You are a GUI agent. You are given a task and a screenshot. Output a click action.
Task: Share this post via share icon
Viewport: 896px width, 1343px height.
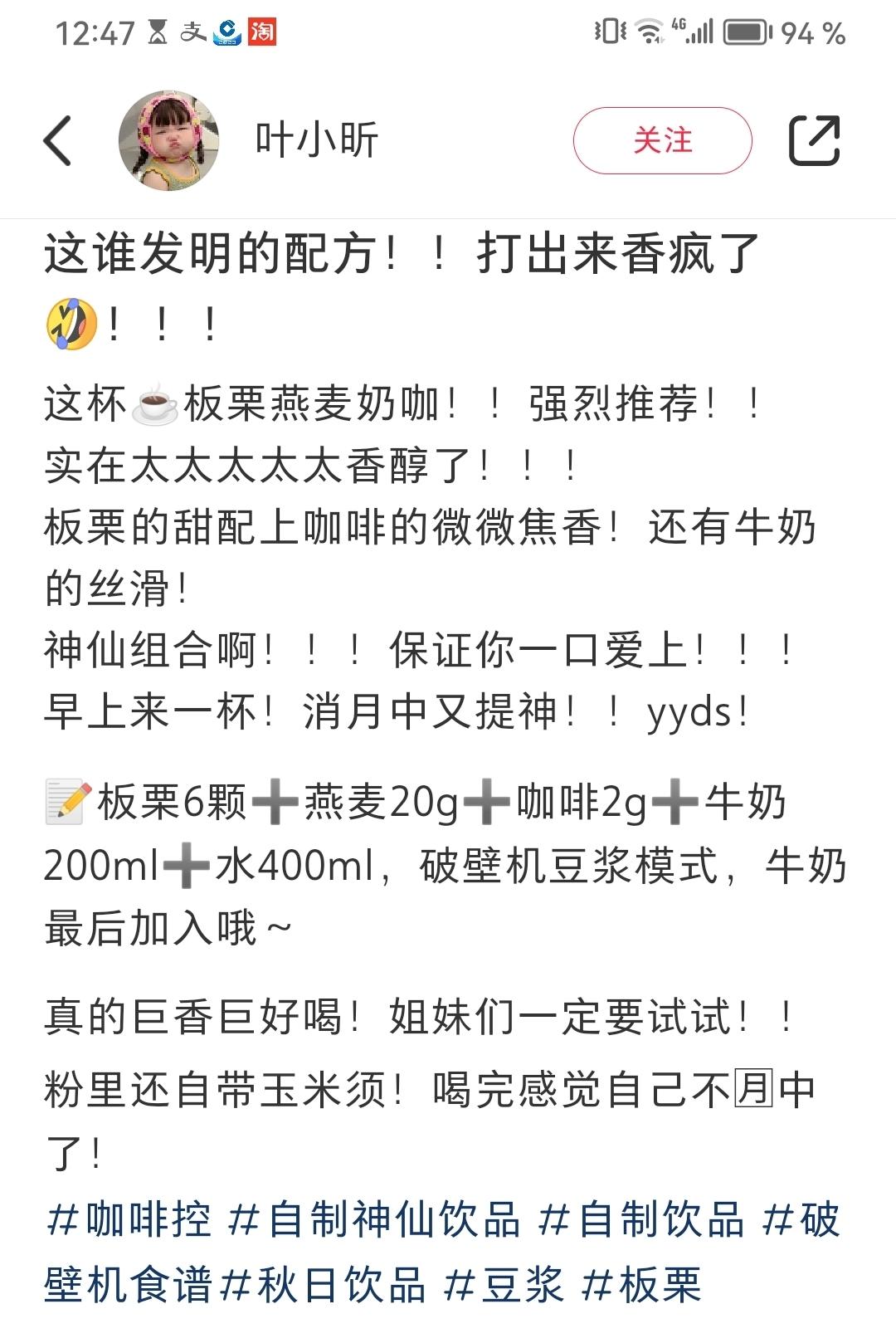coord(814,140)
